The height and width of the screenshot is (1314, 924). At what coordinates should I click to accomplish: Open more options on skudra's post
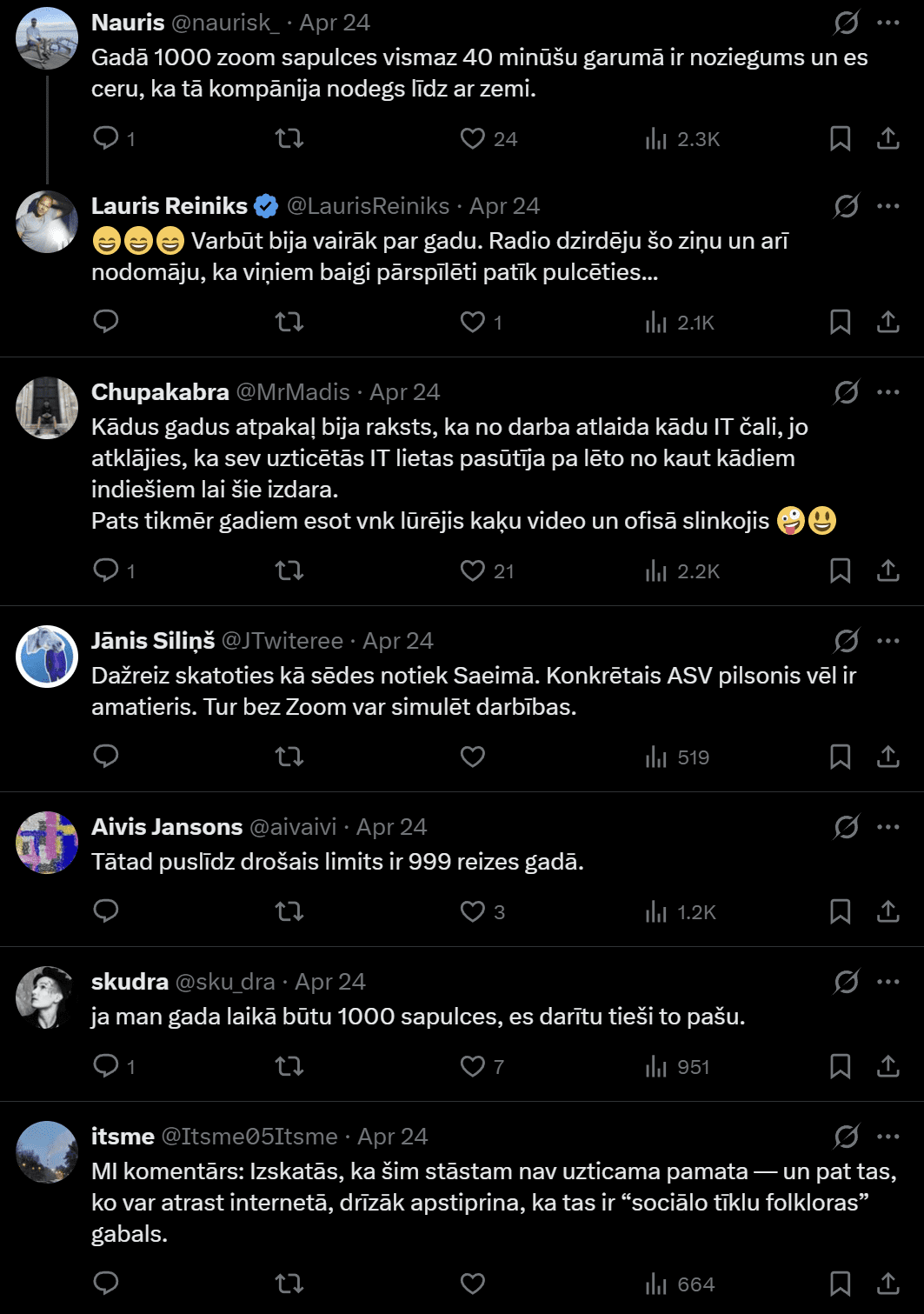tap(888, 982)
